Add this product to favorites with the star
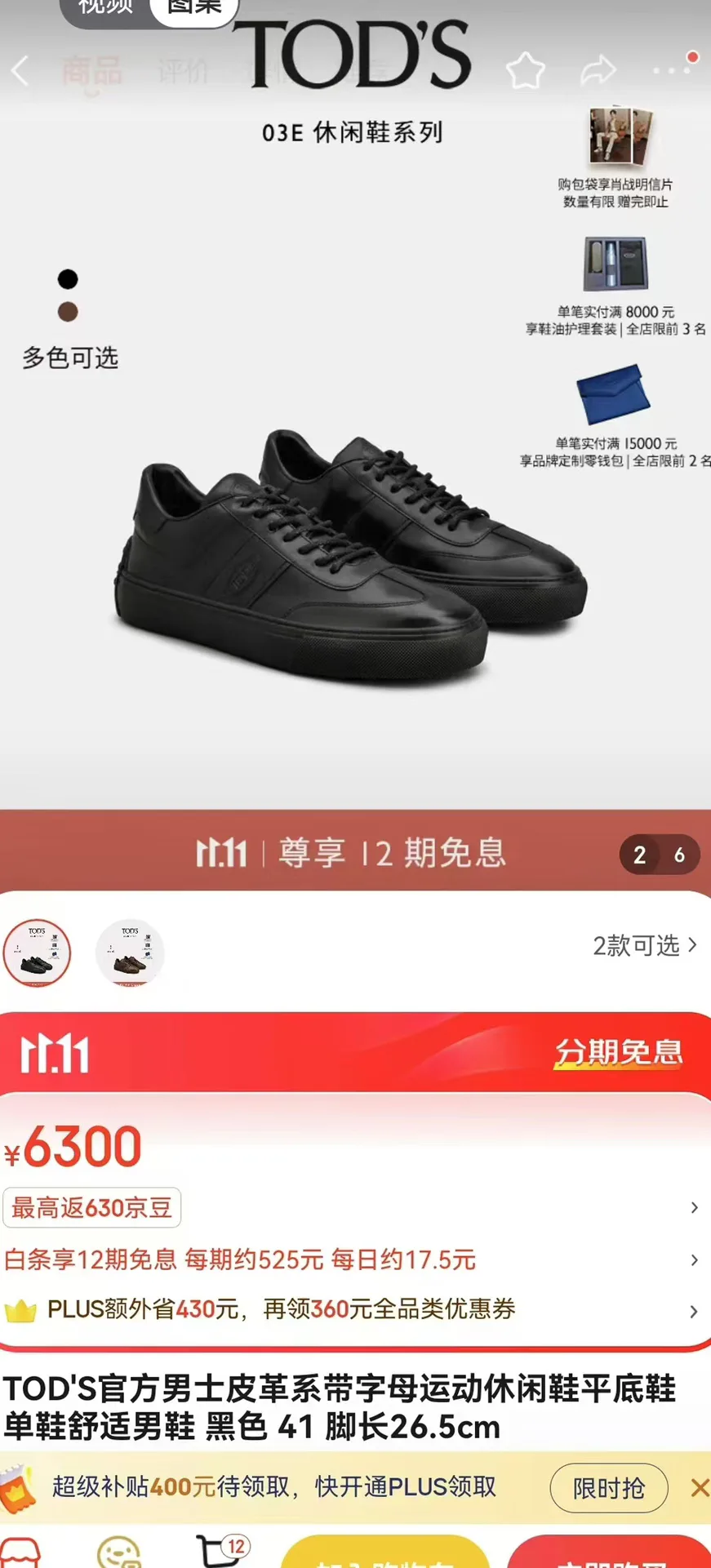This screenshot has width=711, height=1568. pos(525,70)
